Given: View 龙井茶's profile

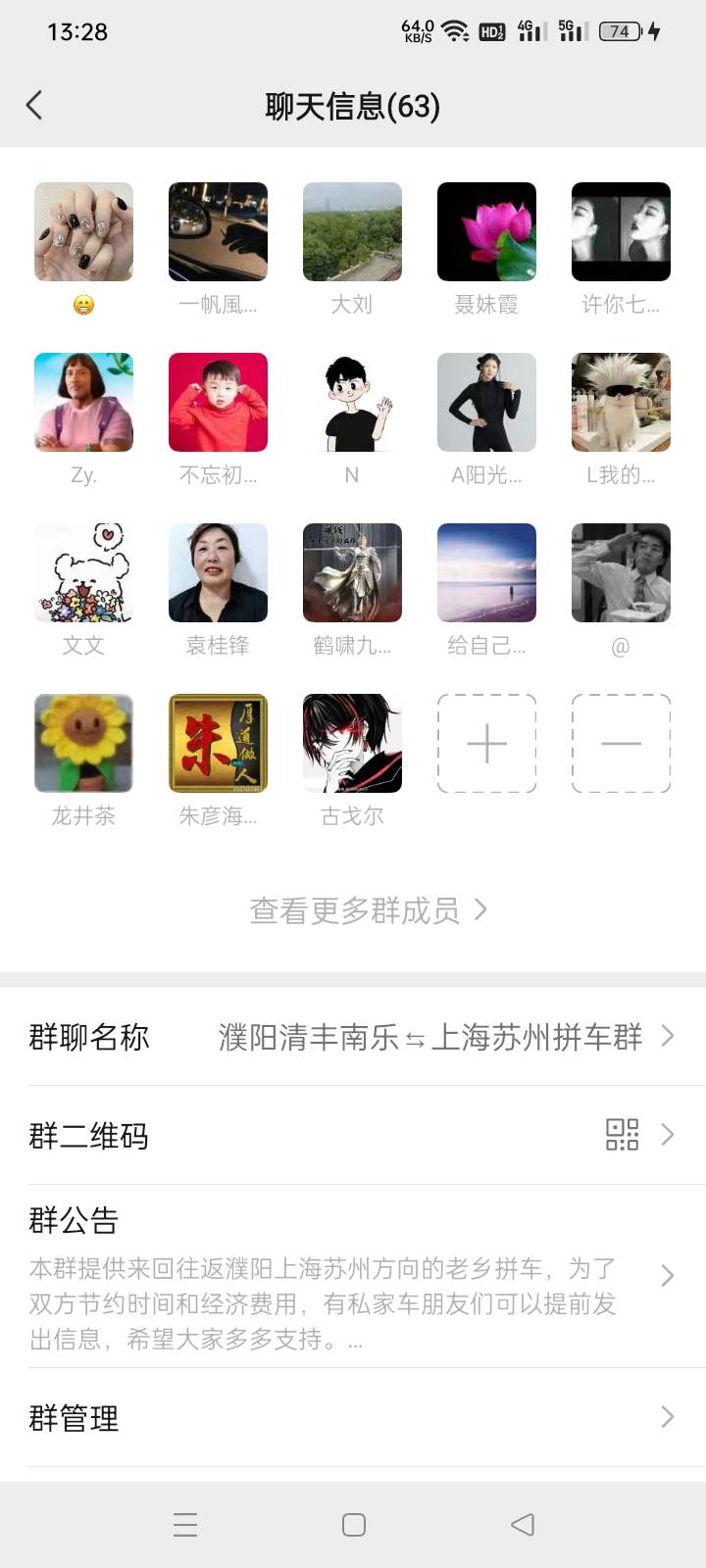Looking at the screenshot, I should tap(83, 743).
